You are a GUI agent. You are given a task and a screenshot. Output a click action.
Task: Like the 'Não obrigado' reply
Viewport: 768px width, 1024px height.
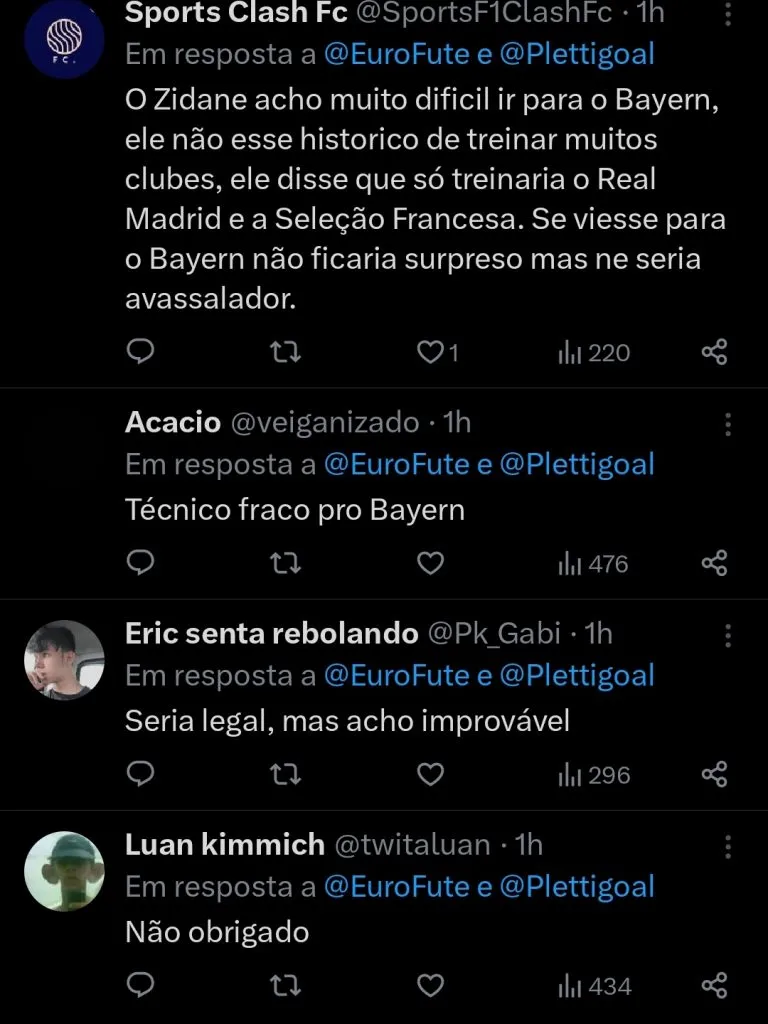(429, 985)
